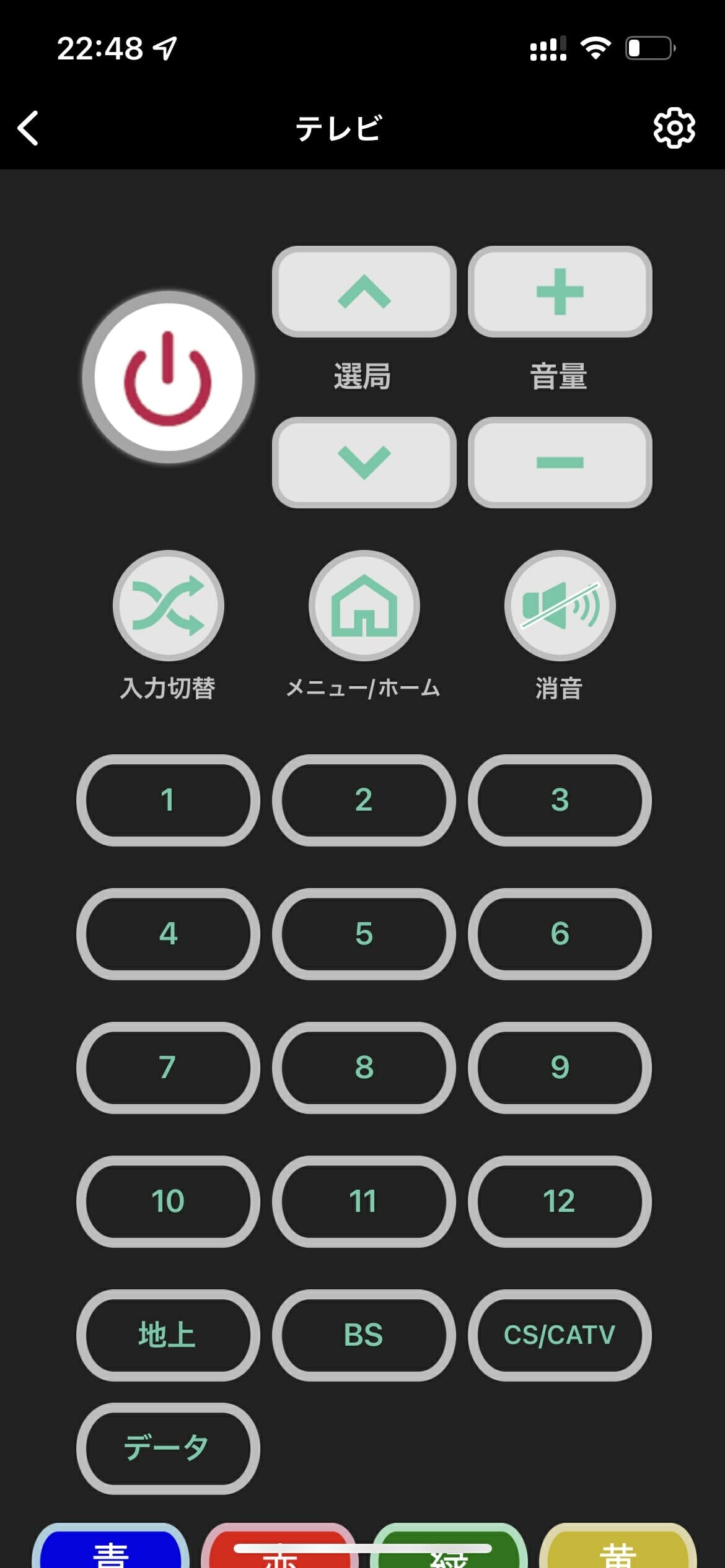The image size is (725, 1568).
Task: Tap channel down below 選局
Action: [364, 462]
